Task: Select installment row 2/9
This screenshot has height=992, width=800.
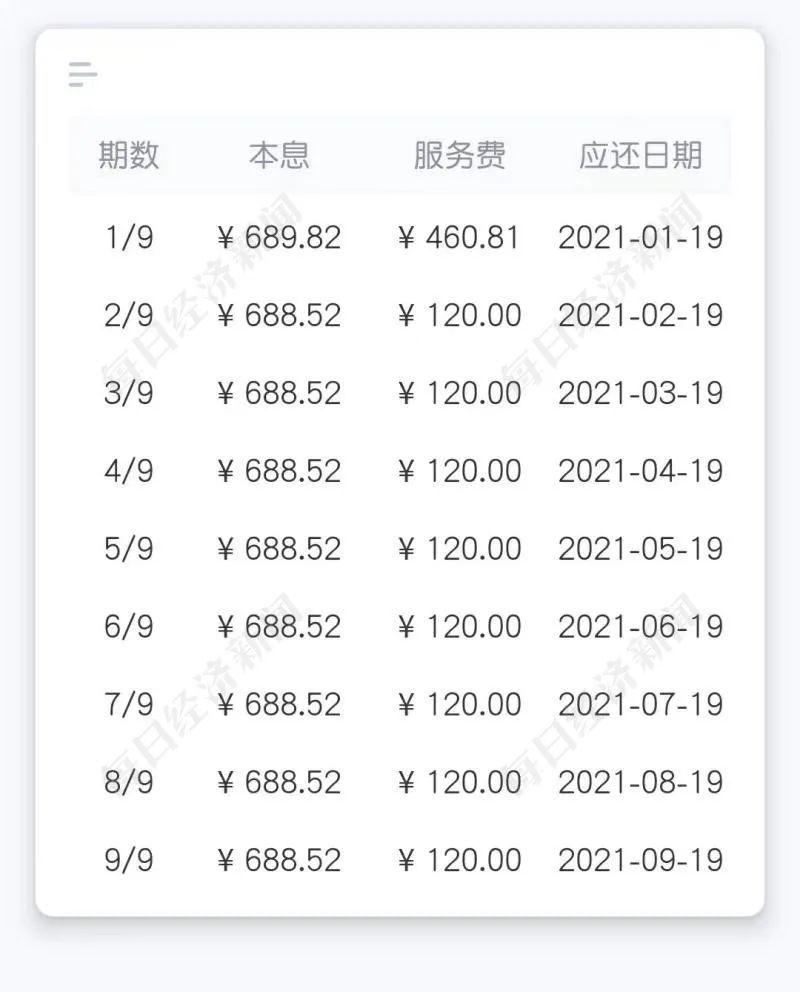Action: click(x=128, y=315)
